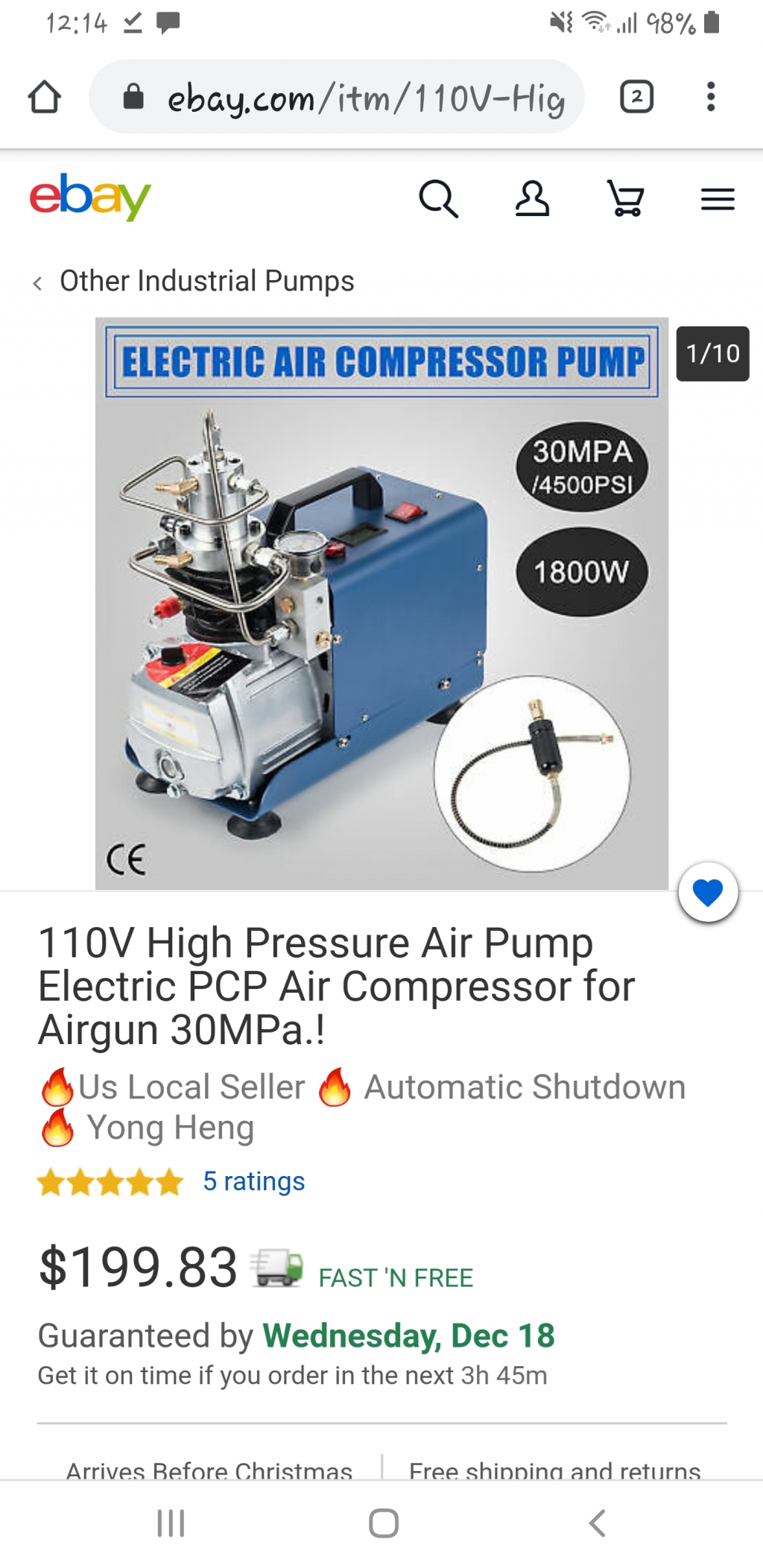The width and height of the screenshot is (763, 1568).
Task: Add the item to watchlist heart
Action: click(708, 892)
